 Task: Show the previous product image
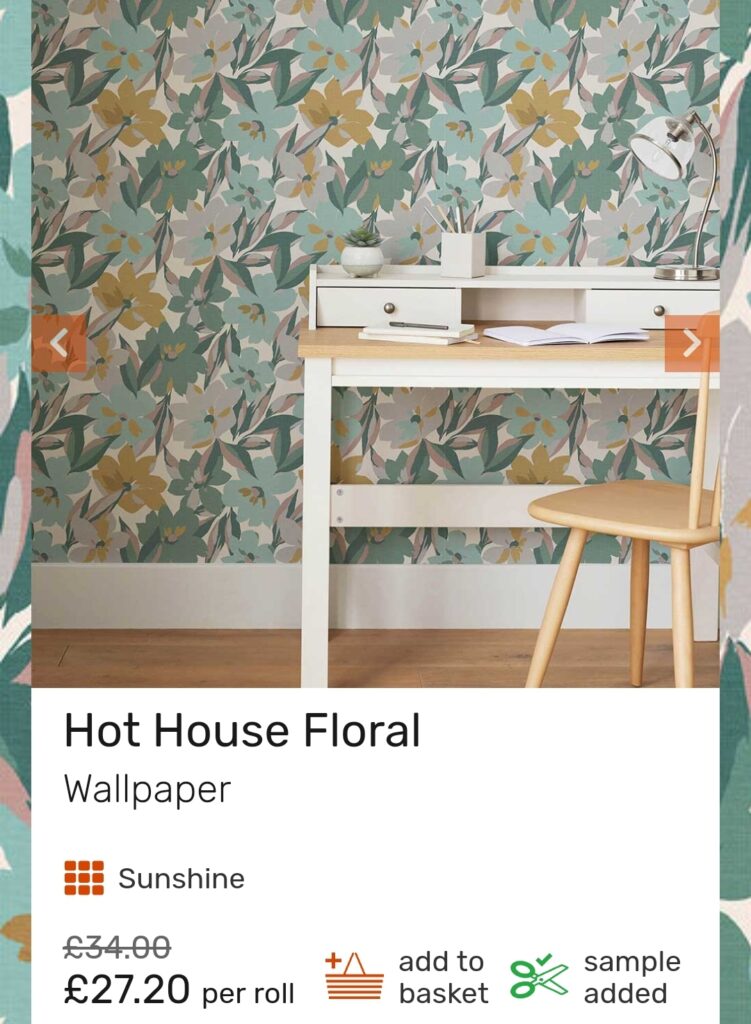tap(59, 344)
